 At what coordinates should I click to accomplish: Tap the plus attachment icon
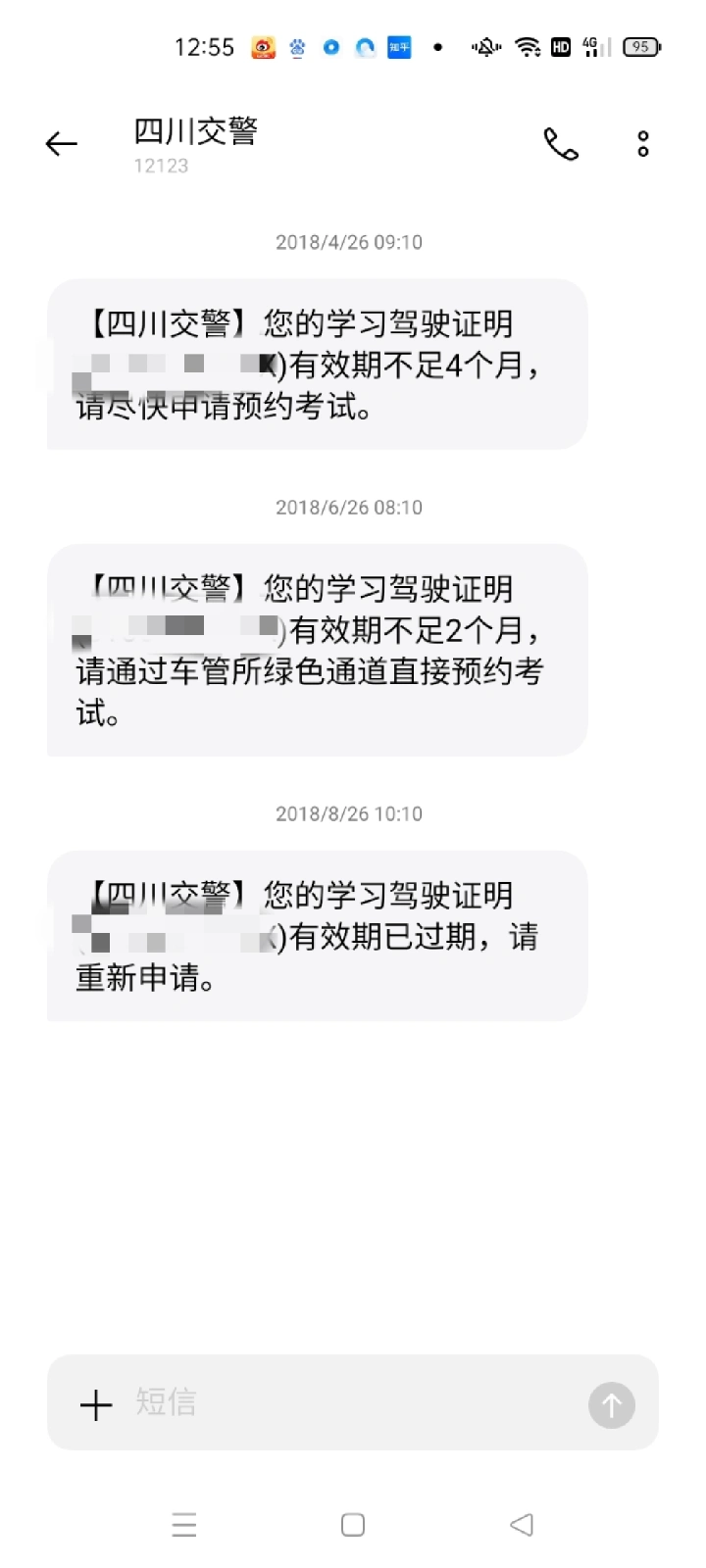(x=96, y=1405)
